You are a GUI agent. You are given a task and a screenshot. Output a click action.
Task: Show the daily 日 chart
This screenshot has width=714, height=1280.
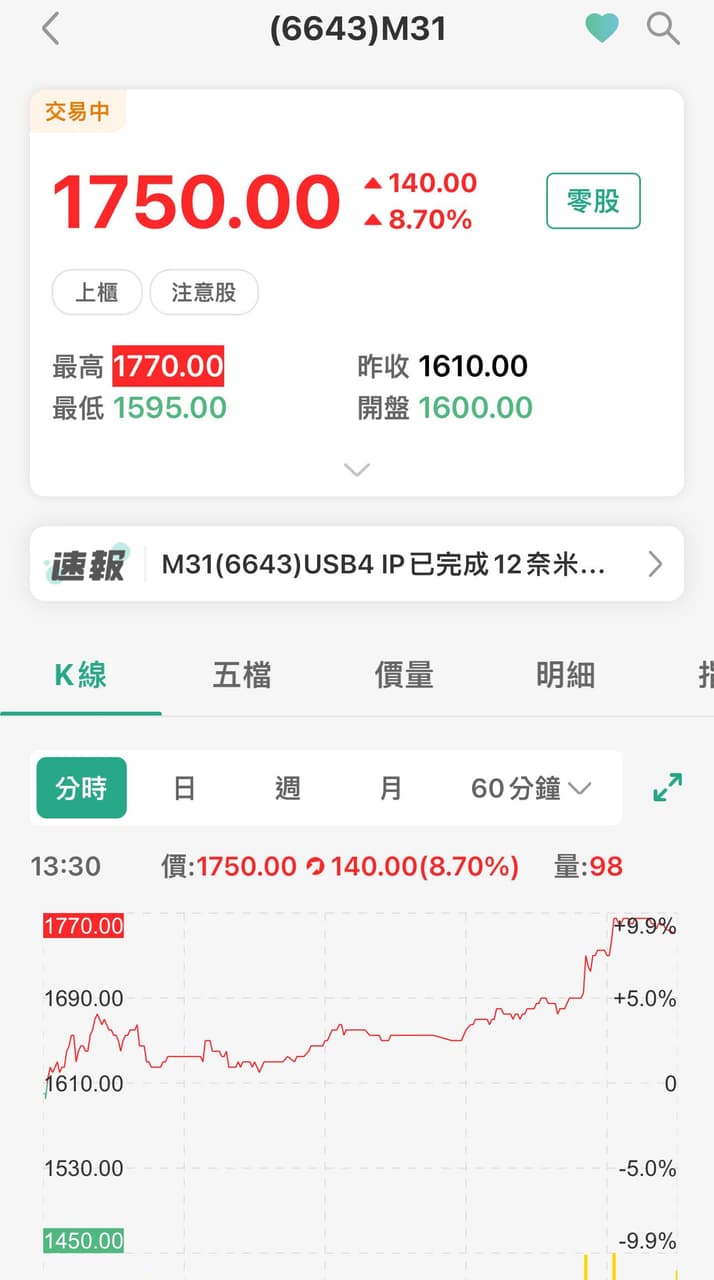pos(184,788)
